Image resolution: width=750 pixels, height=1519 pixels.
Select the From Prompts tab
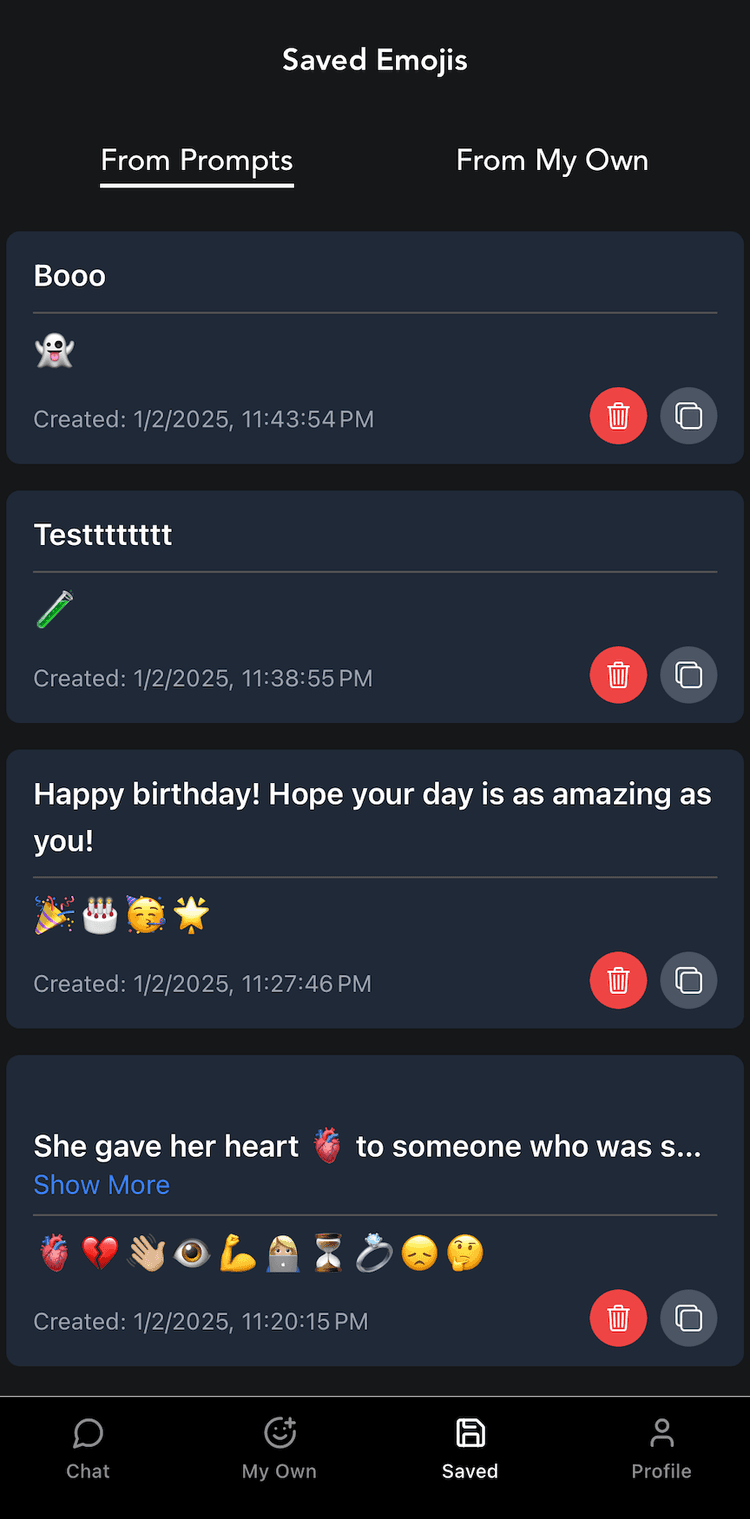click(196, 160)
